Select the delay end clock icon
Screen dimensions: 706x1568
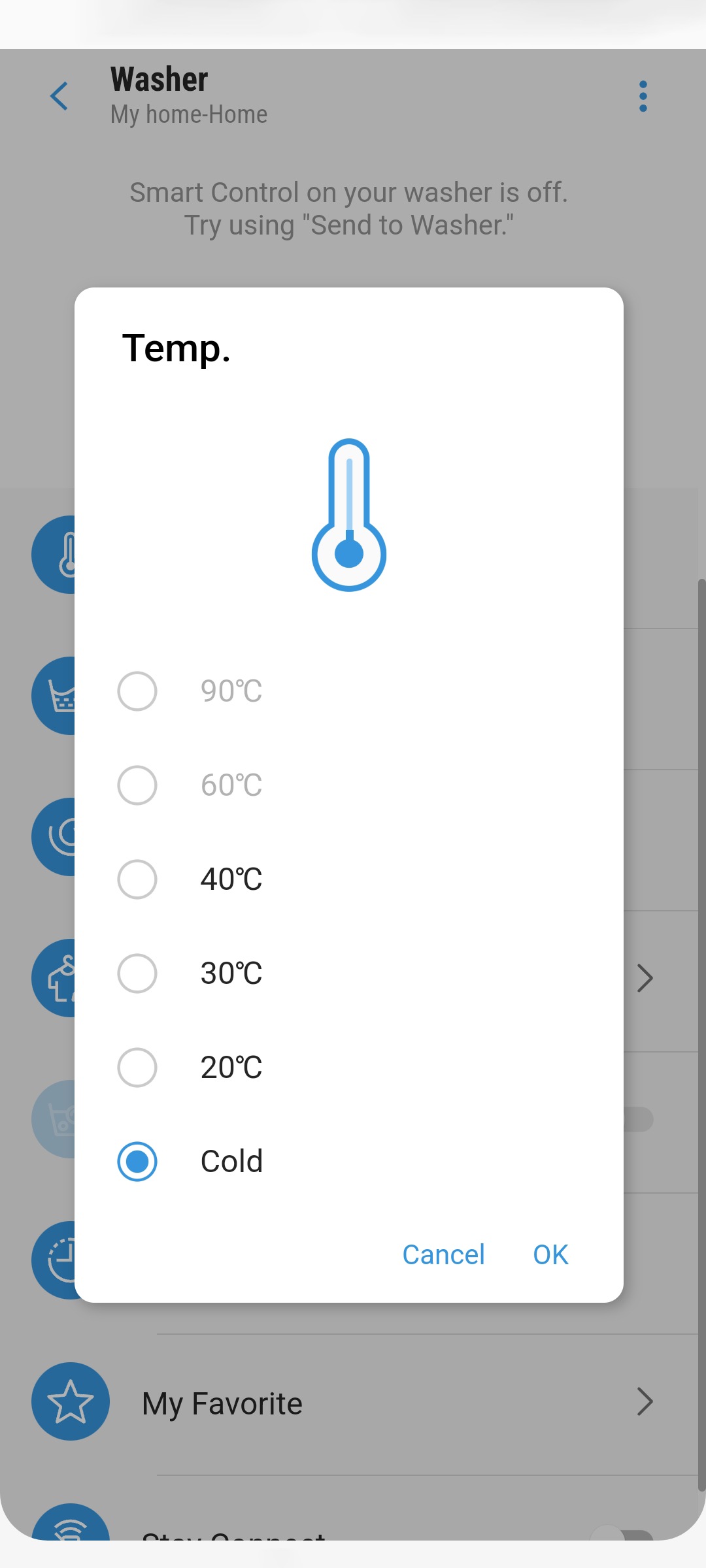point(59,1261)
